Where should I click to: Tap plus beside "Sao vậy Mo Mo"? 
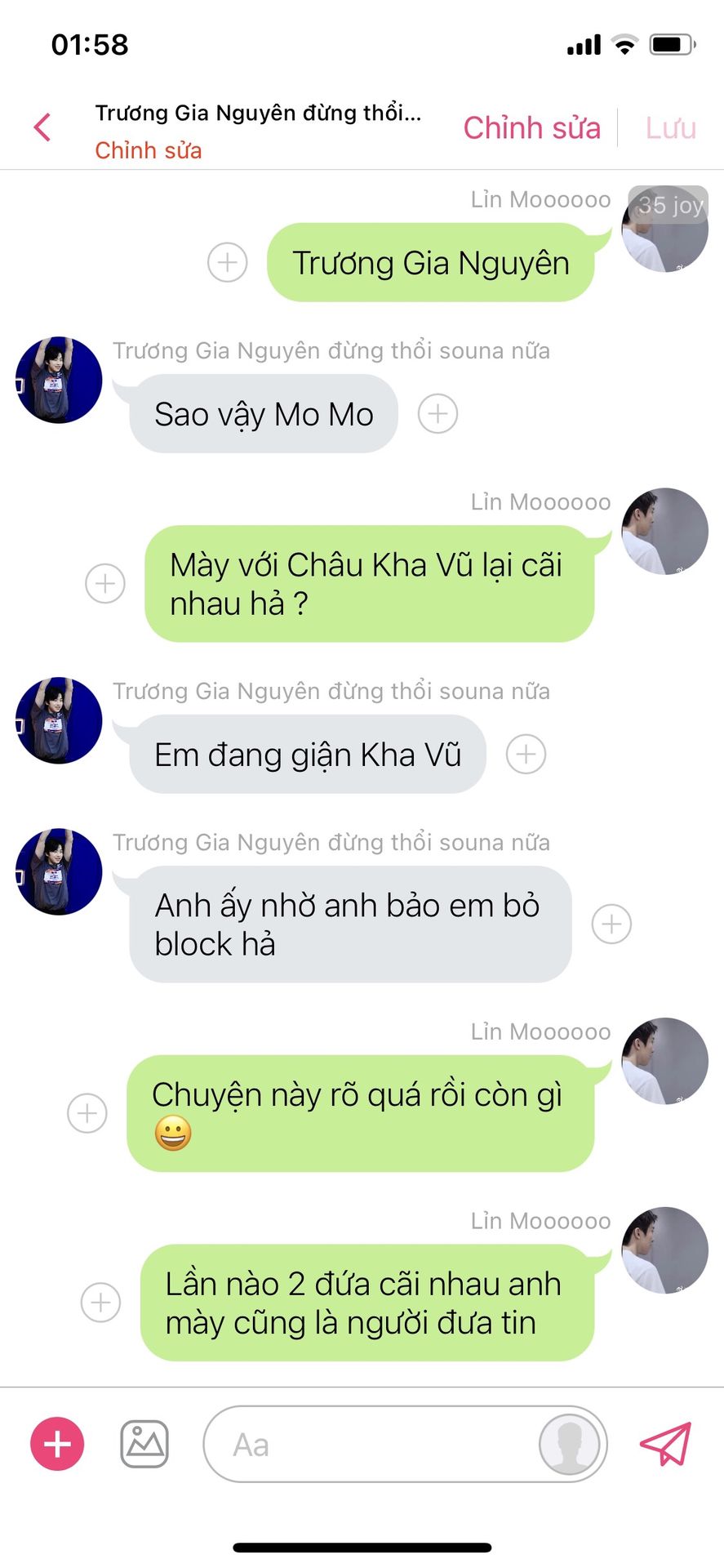pyautogui.click(x=438, y=414)
